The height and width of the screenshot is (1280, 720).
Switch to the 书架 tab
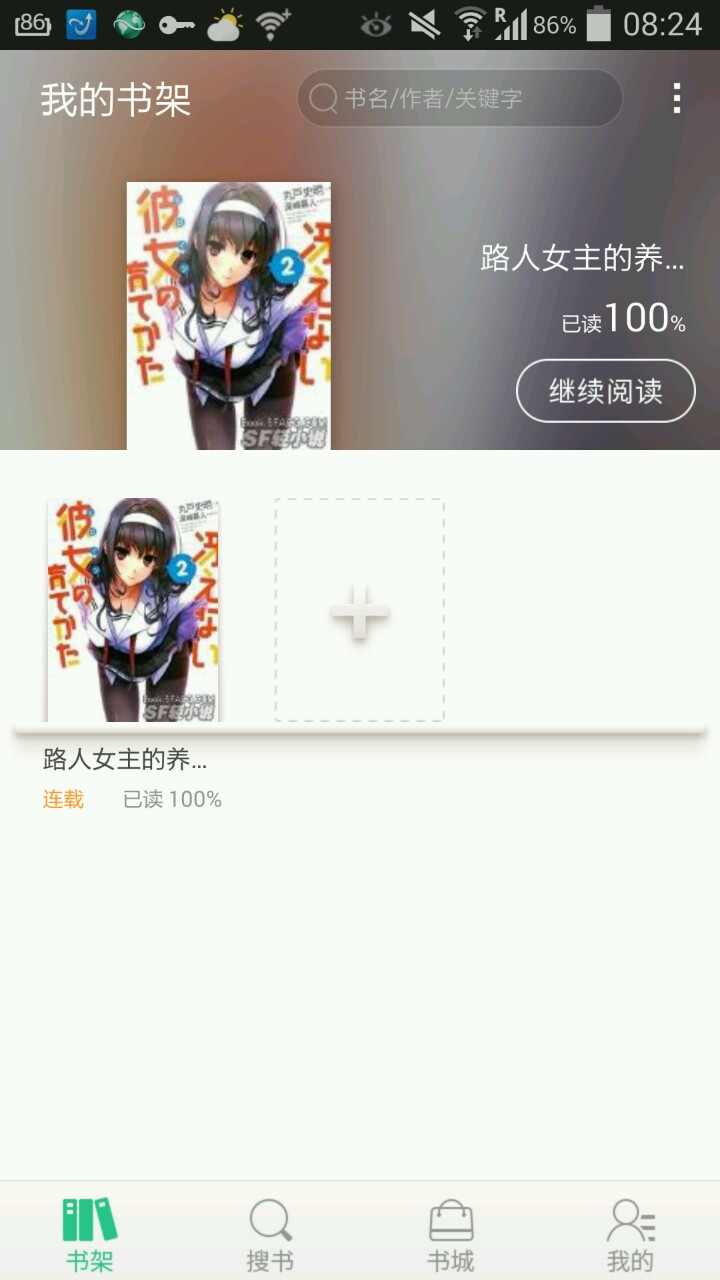click(90, 1234)
